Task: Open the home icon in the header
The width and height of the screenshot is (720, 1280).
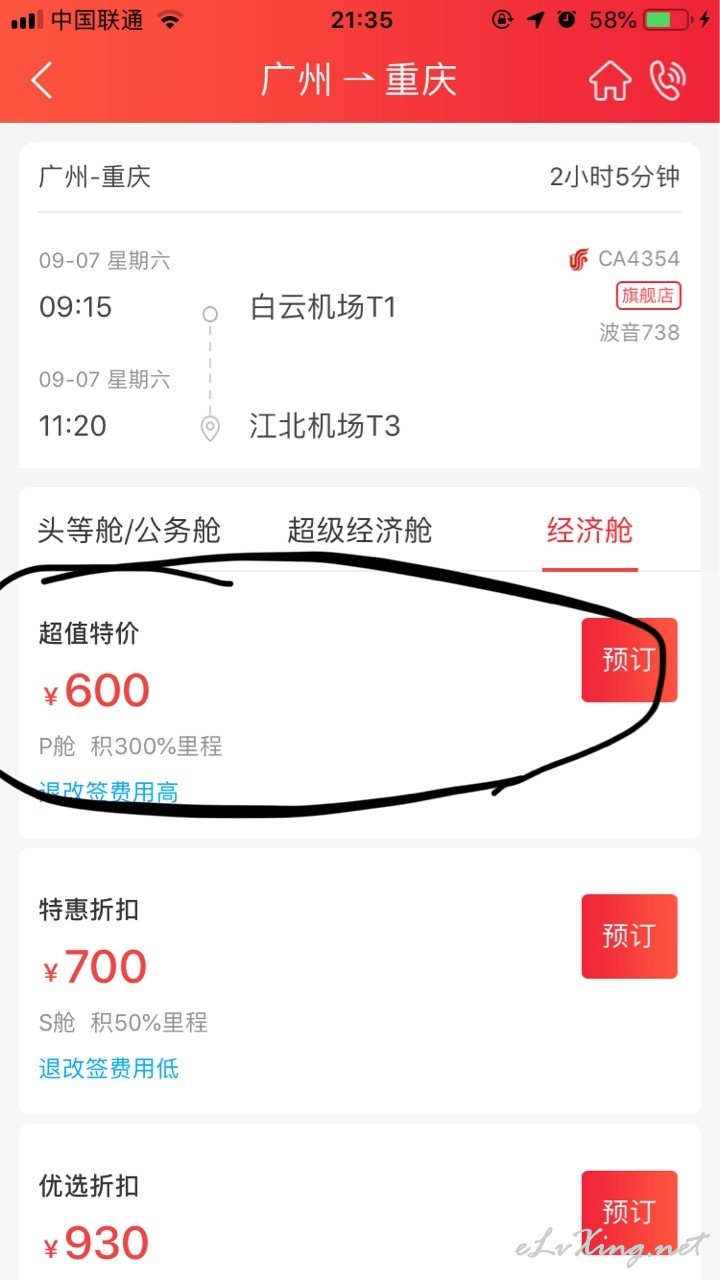Action: tap(610, 81)
